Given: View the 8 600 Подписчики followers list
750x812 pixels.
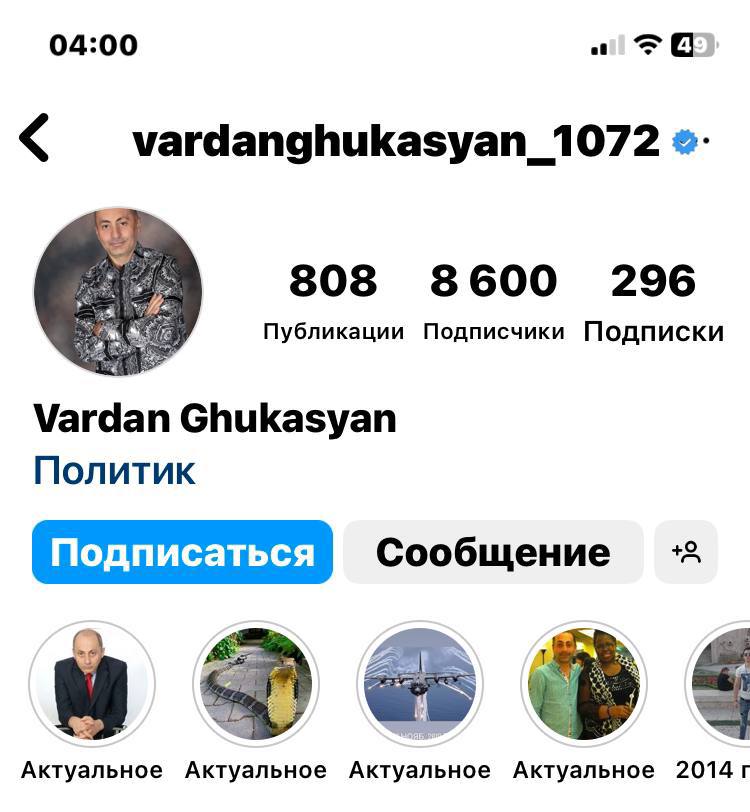Looking at the screenshot, I should coord(493,302).
